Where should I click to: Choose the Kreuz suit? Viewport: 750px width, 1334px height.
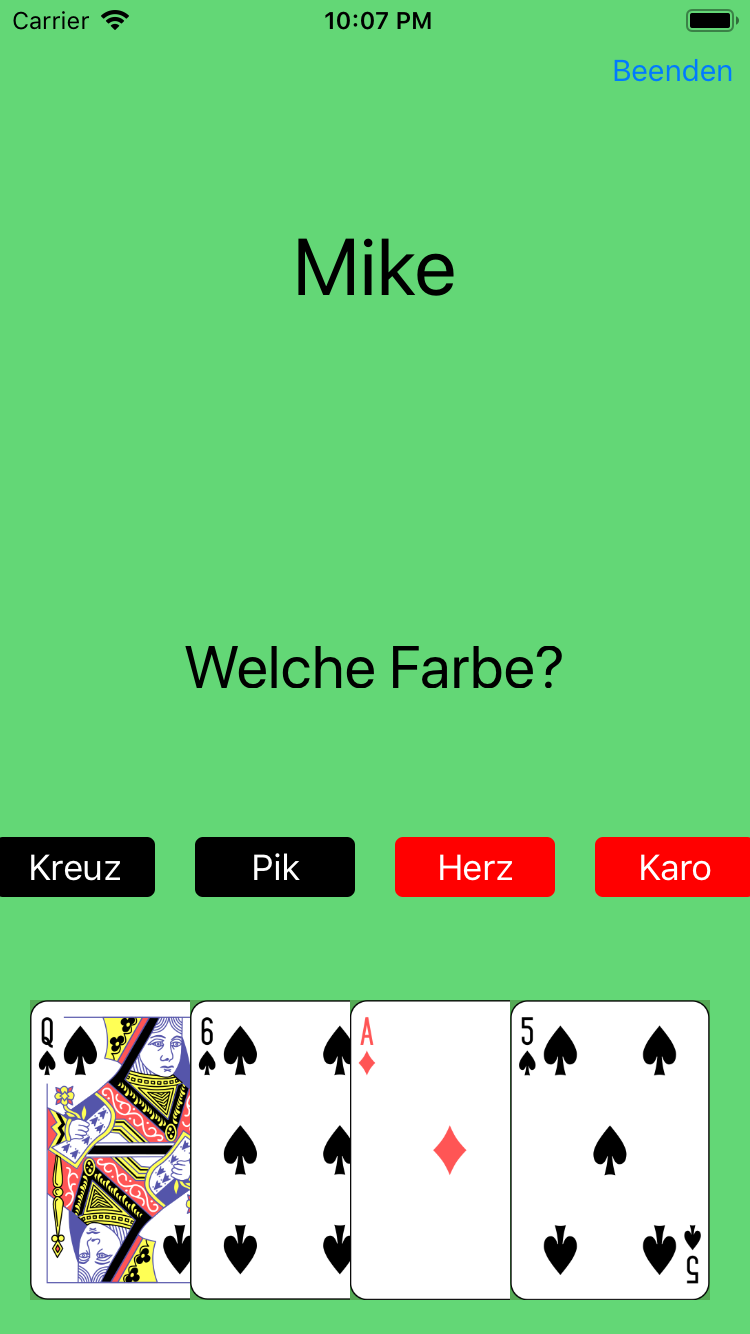coord(76,867)
